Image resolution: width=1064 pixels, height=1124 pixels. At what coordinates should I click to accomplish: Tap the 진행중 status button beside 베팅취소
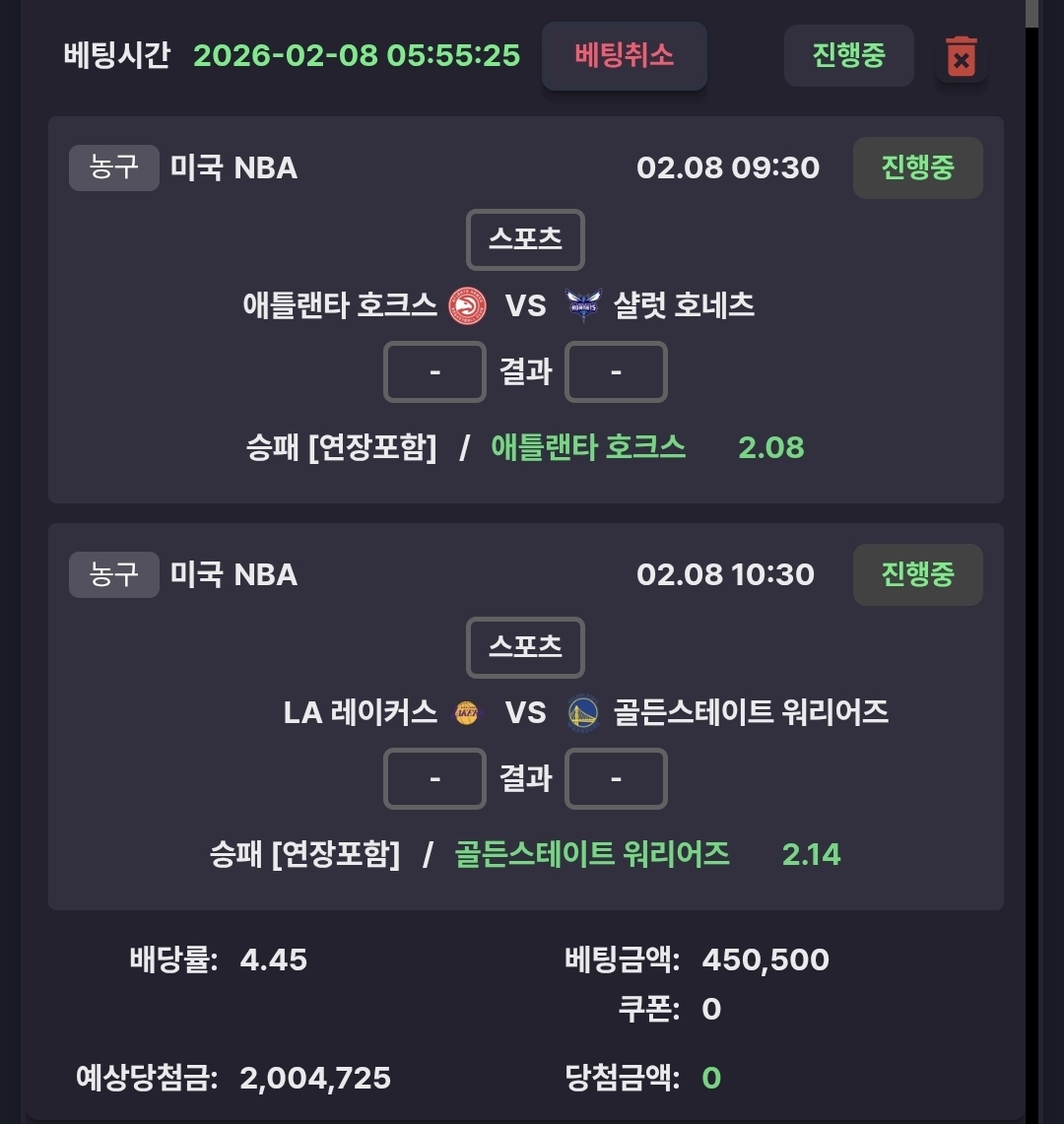pos(848,56)
